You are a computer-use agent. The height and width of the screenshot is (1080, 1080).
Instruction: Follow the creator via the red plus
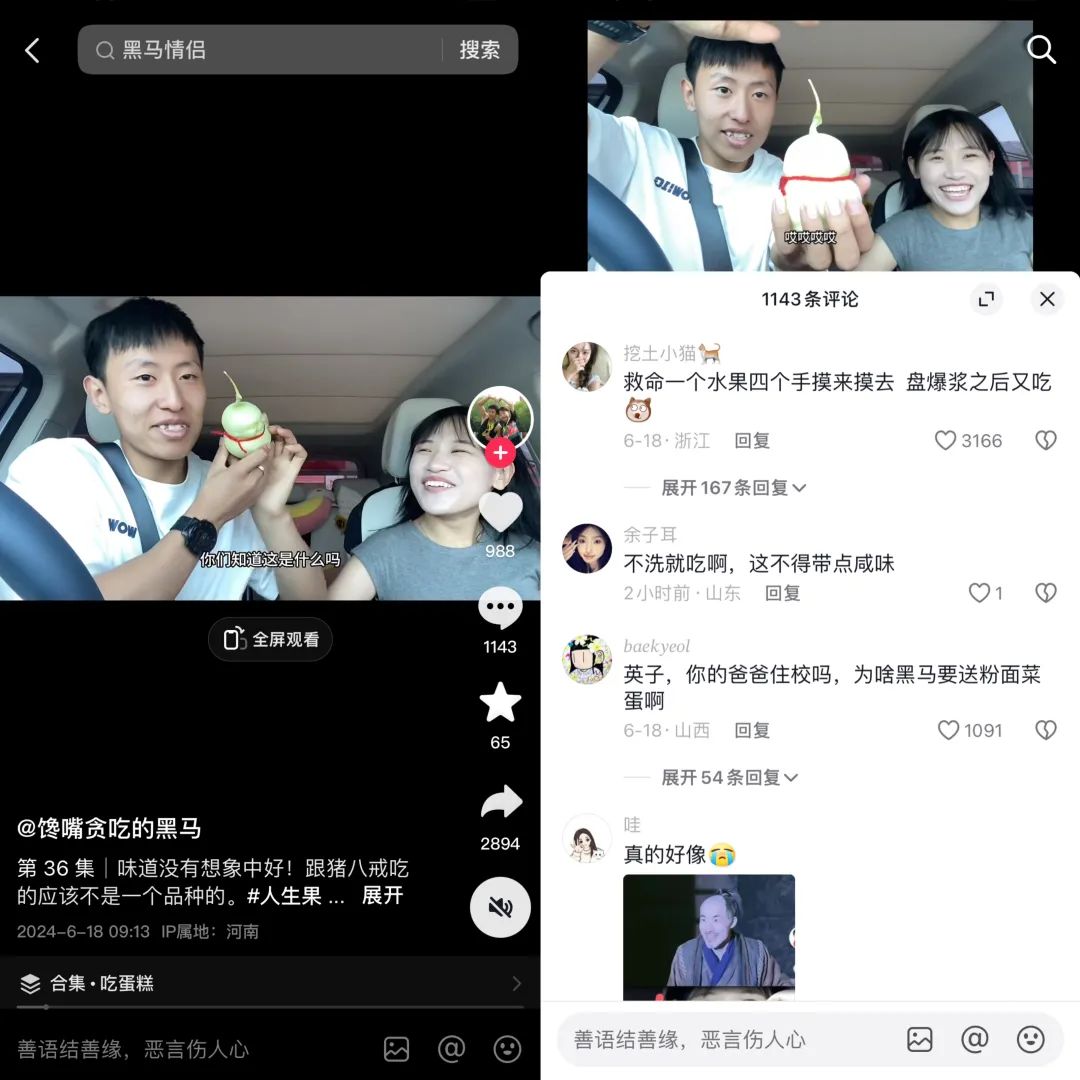pyautogui.click(x=500, y=453)
